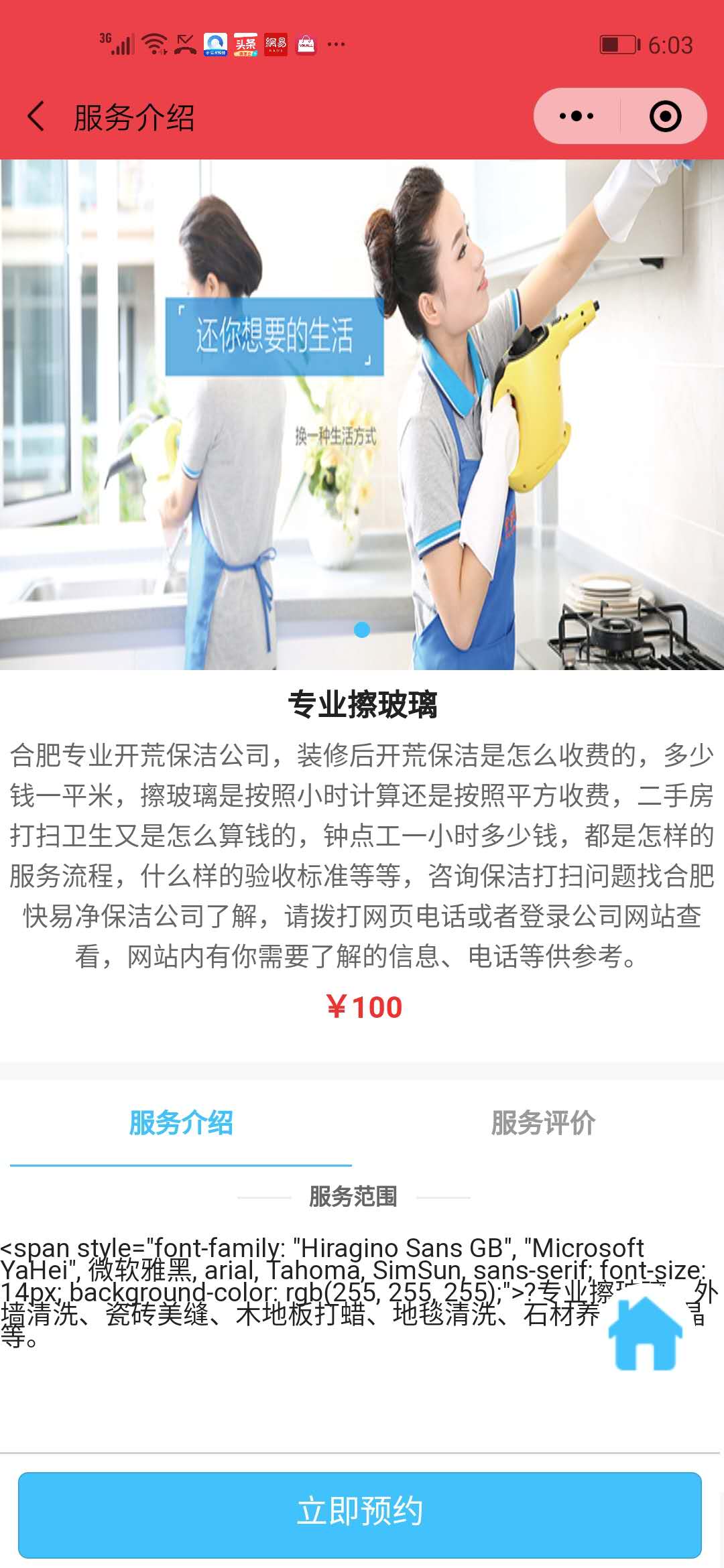Go back using the header arrow
The width and height of the screenshot is (724, 1568).
point(36,117)
